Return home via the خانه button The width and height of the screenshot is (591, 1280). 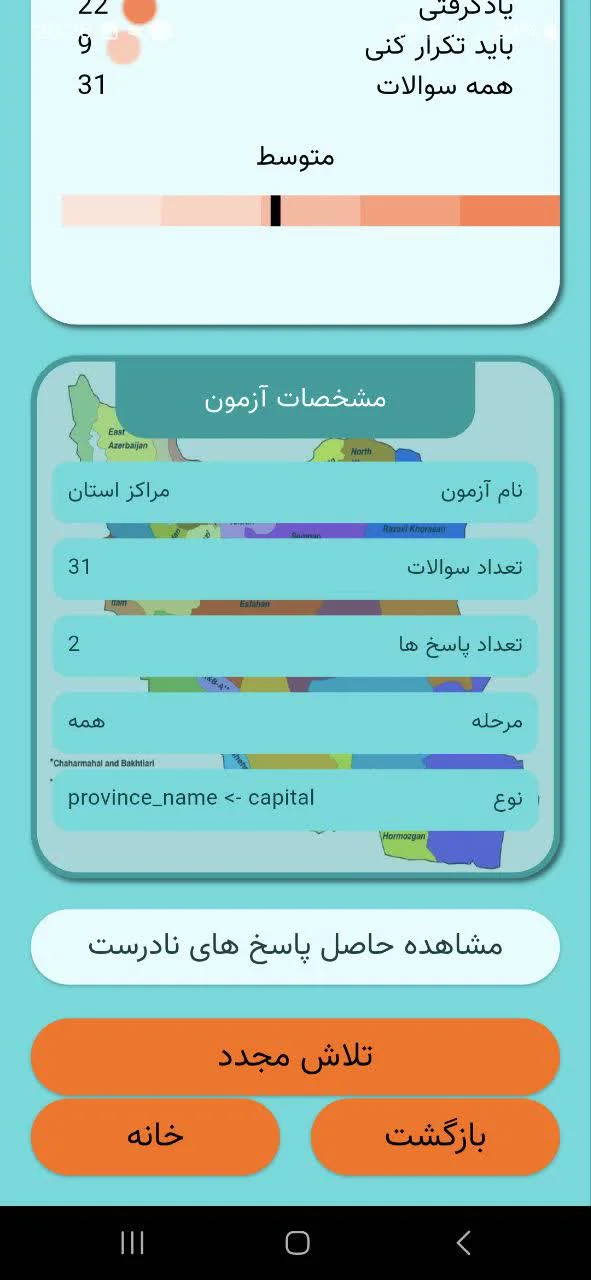click(x=155, y=1137)
